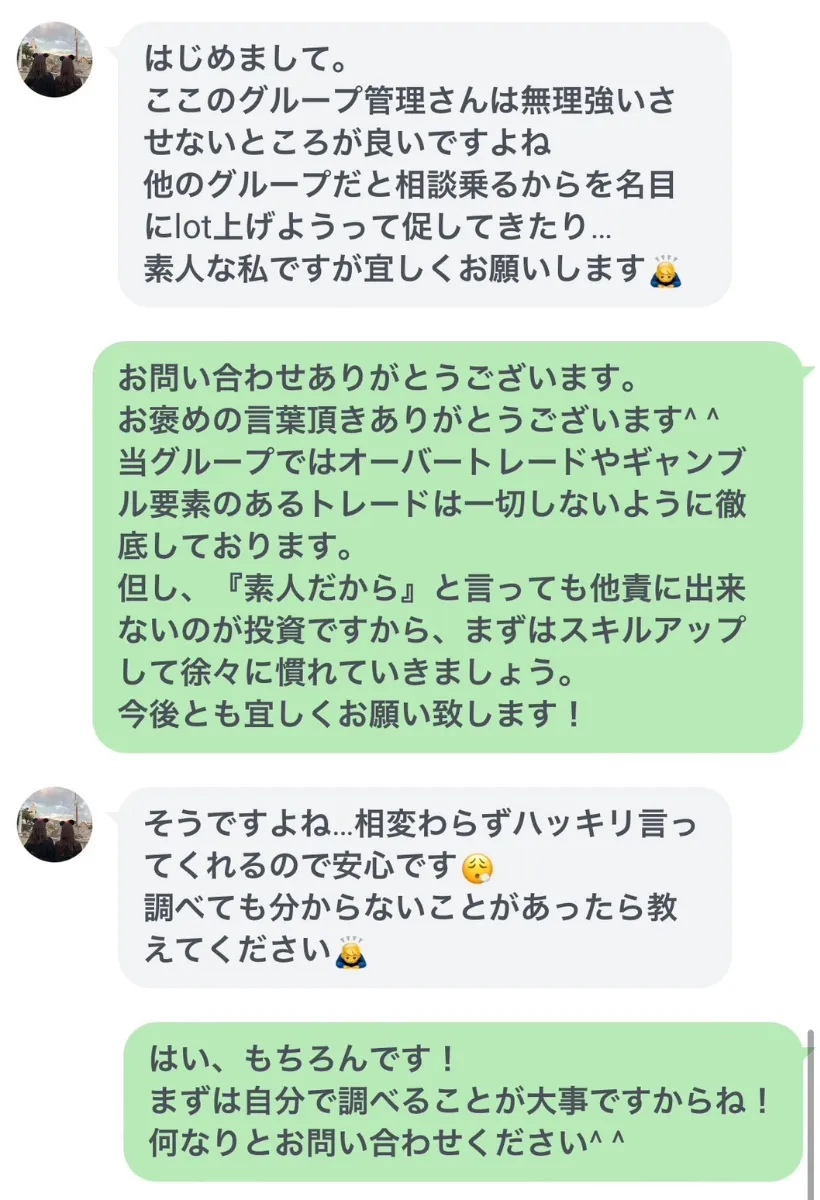The width and height of the screenshot is (820, 1200).
Task: Open sender's avatar beside the そうですよね message
Action: (x=55, y=824)
